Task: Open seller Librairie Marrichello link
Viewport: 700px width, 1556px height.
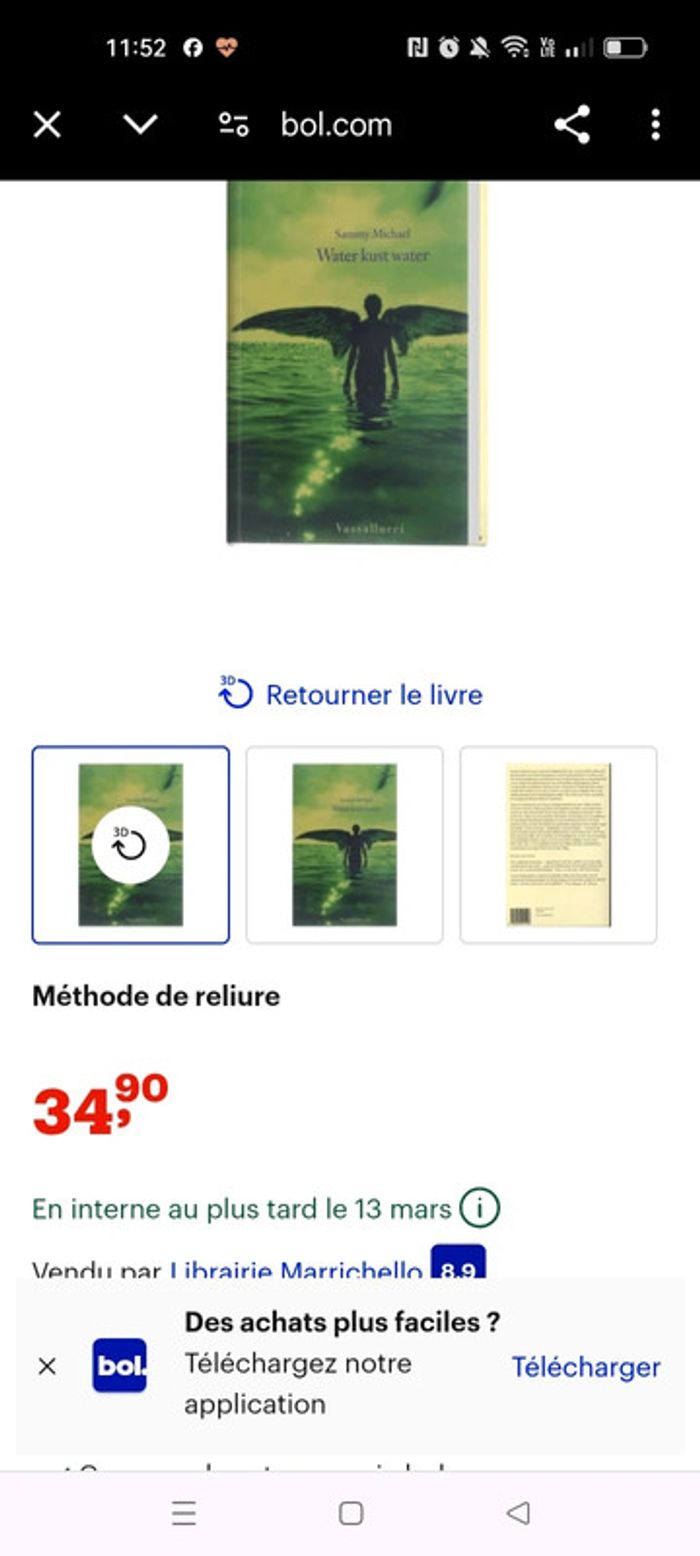Action: tap(296, 1270)
